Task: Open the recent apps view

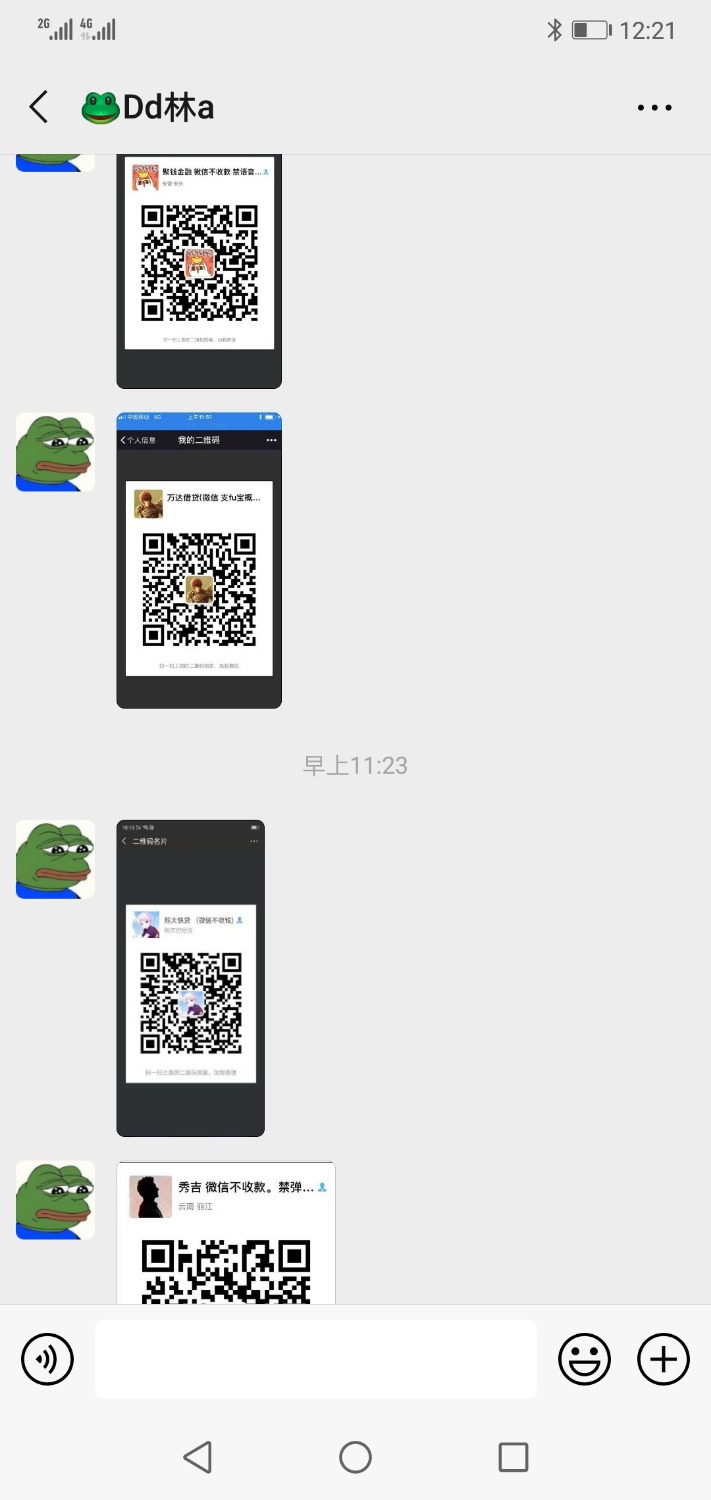Action: [x=513, y=1457]
